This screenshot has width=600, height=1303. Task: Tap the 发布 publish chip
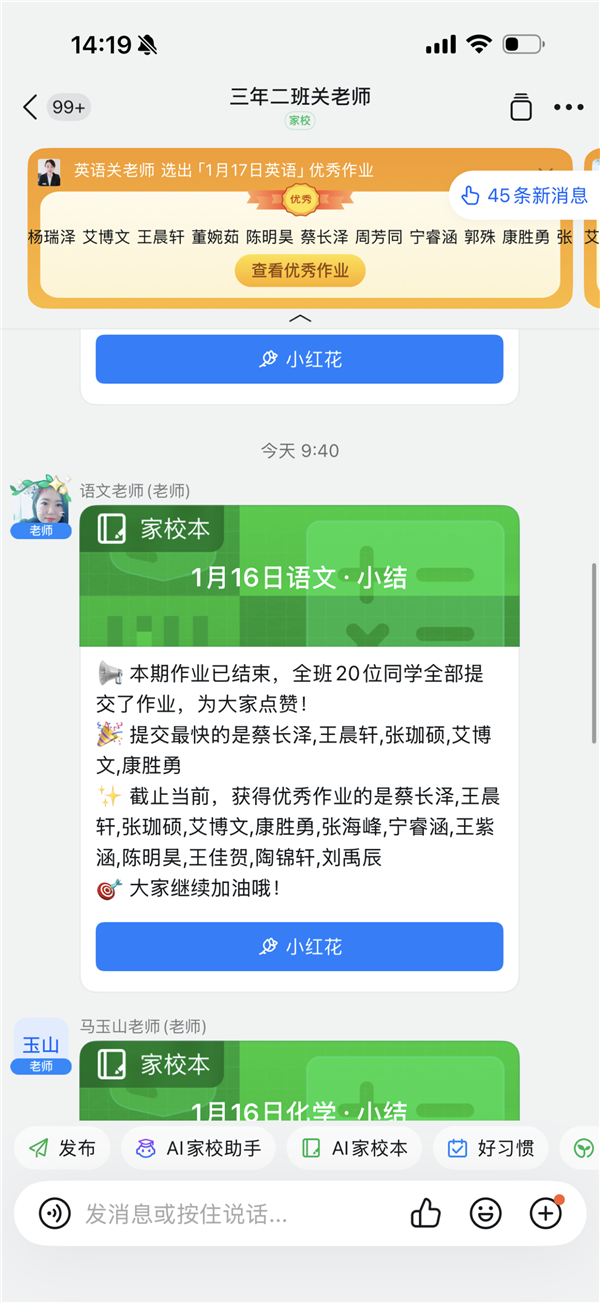(62, 1148)
